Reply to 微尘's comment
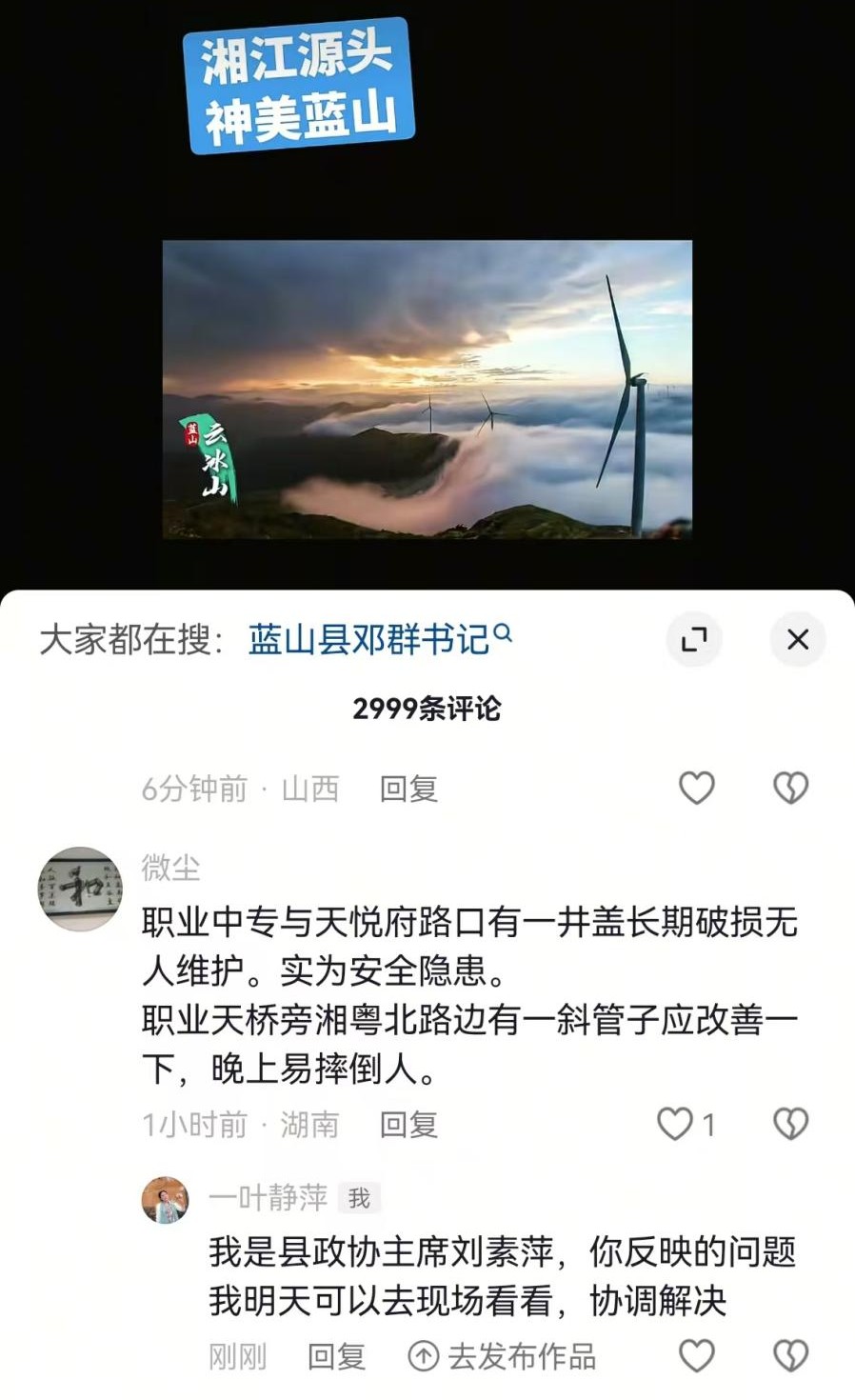855x1400 pixels. coord(408,1125)
